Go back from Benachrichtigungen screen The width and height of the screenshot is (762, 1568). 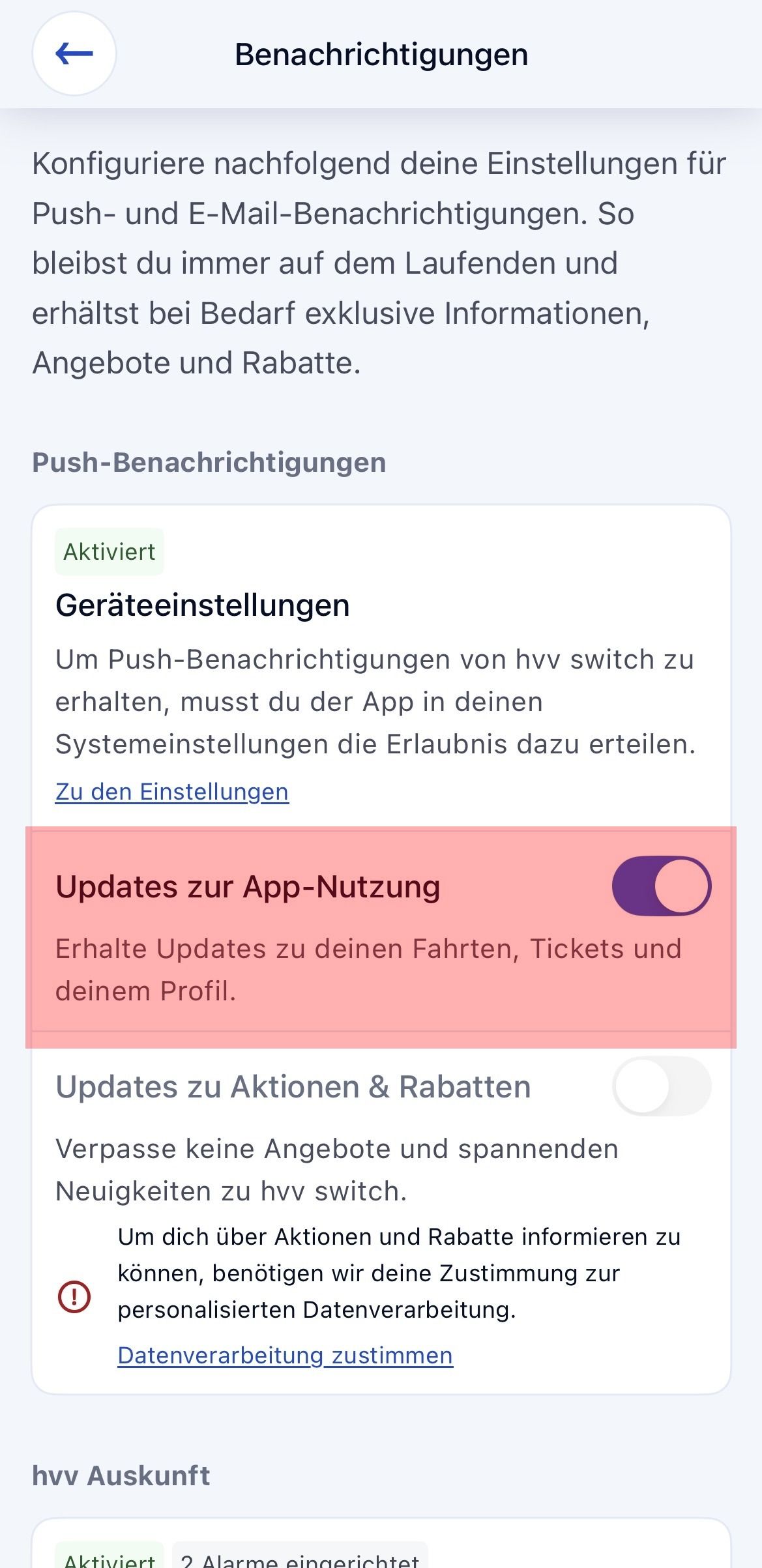point(74,54)
